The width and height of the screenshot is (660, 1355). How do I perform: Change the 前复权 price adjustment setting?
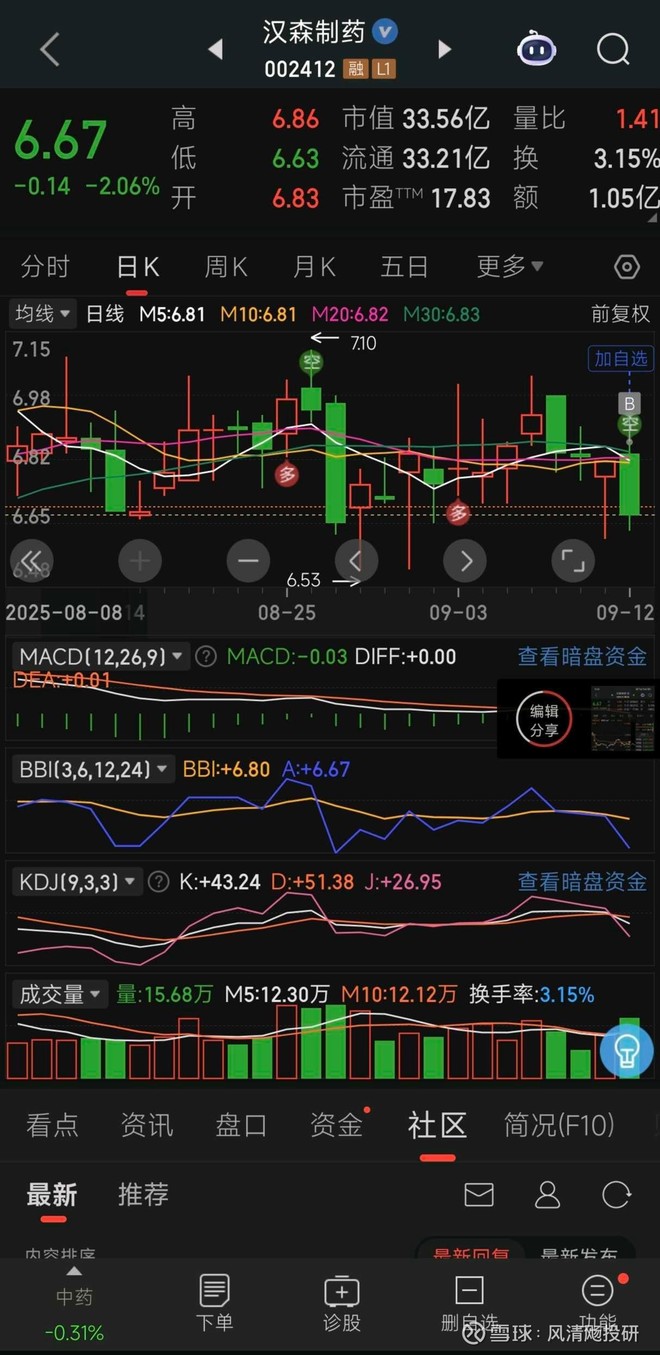click(620, 314)
